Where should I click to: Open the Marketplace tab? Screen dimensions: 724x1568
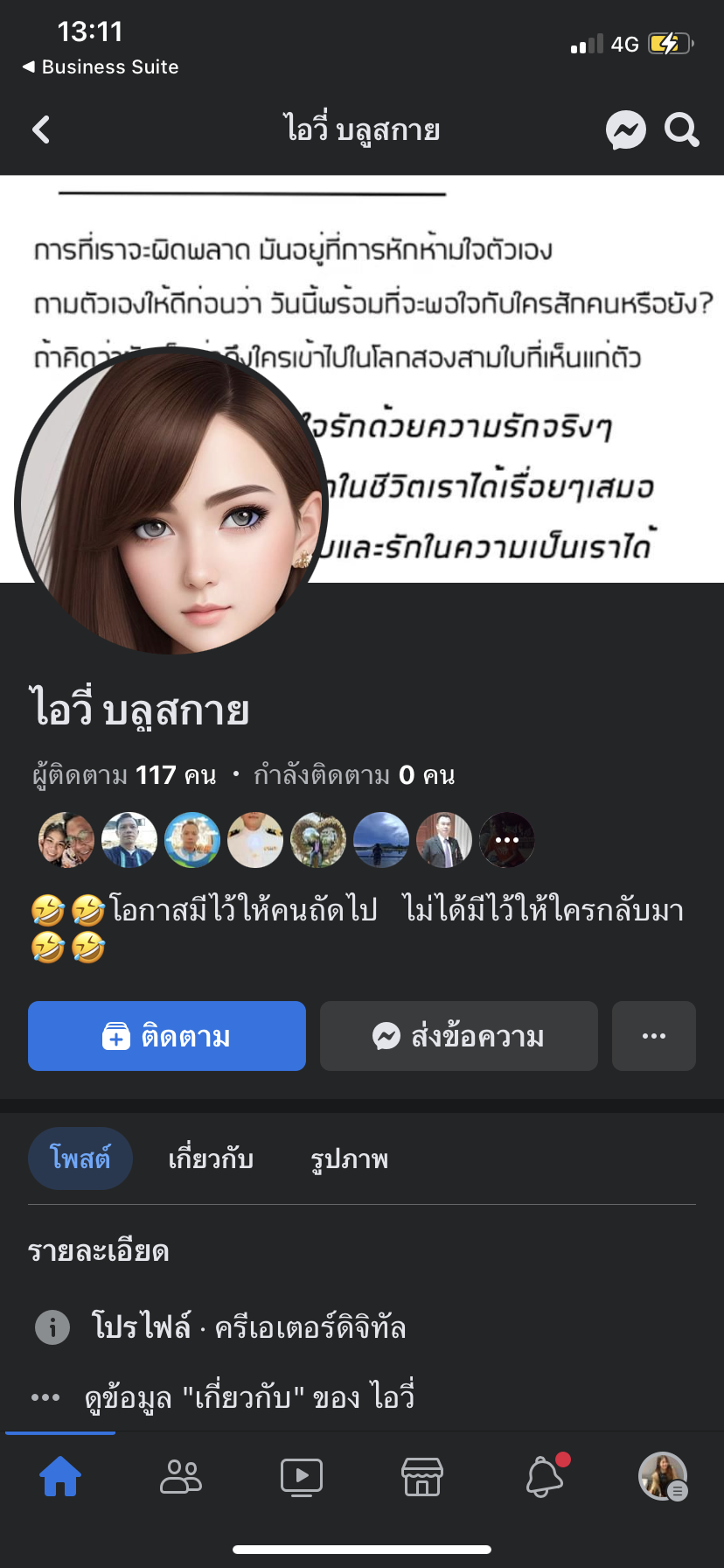pyautogui.click(x=422, y=1477)
